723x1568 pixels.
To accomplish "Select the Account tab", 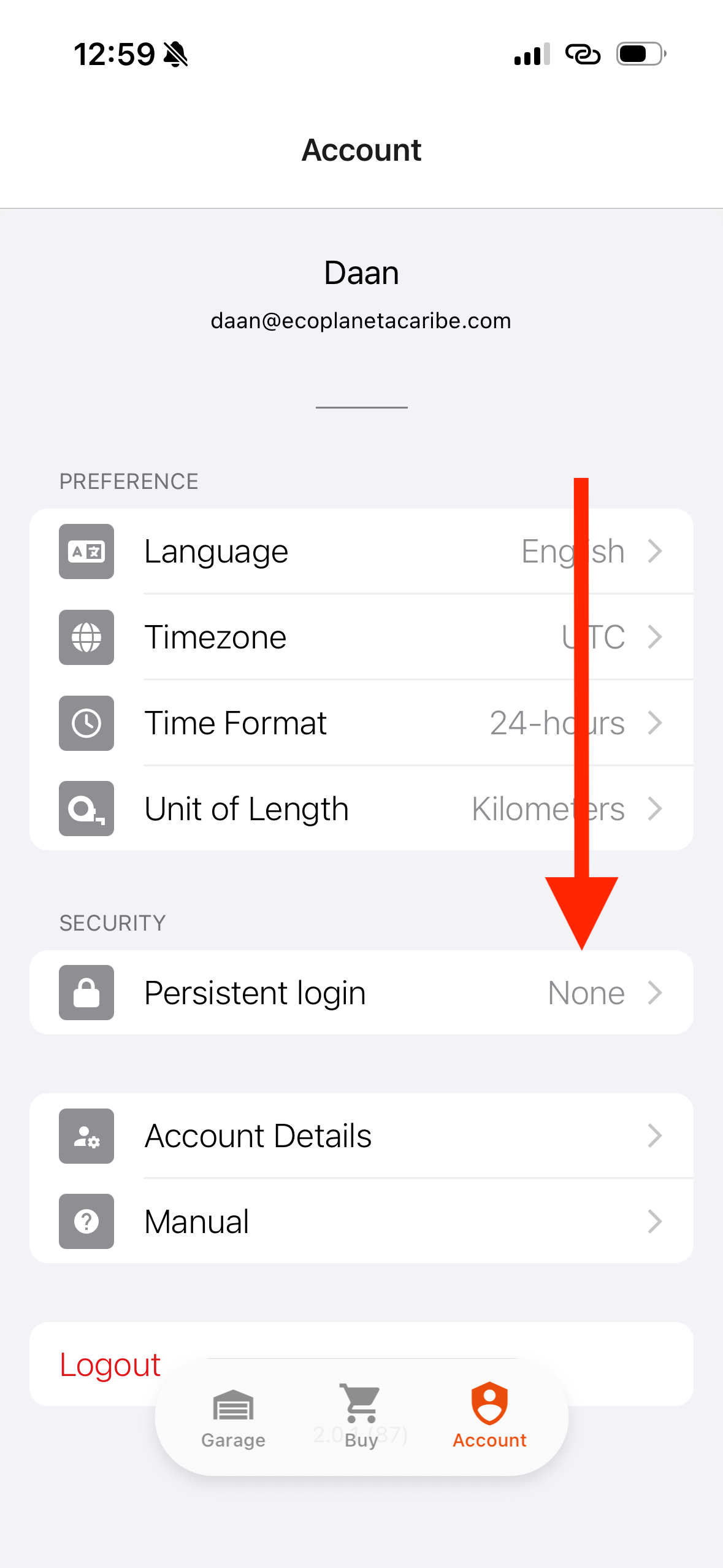I will pos(489,1416).
